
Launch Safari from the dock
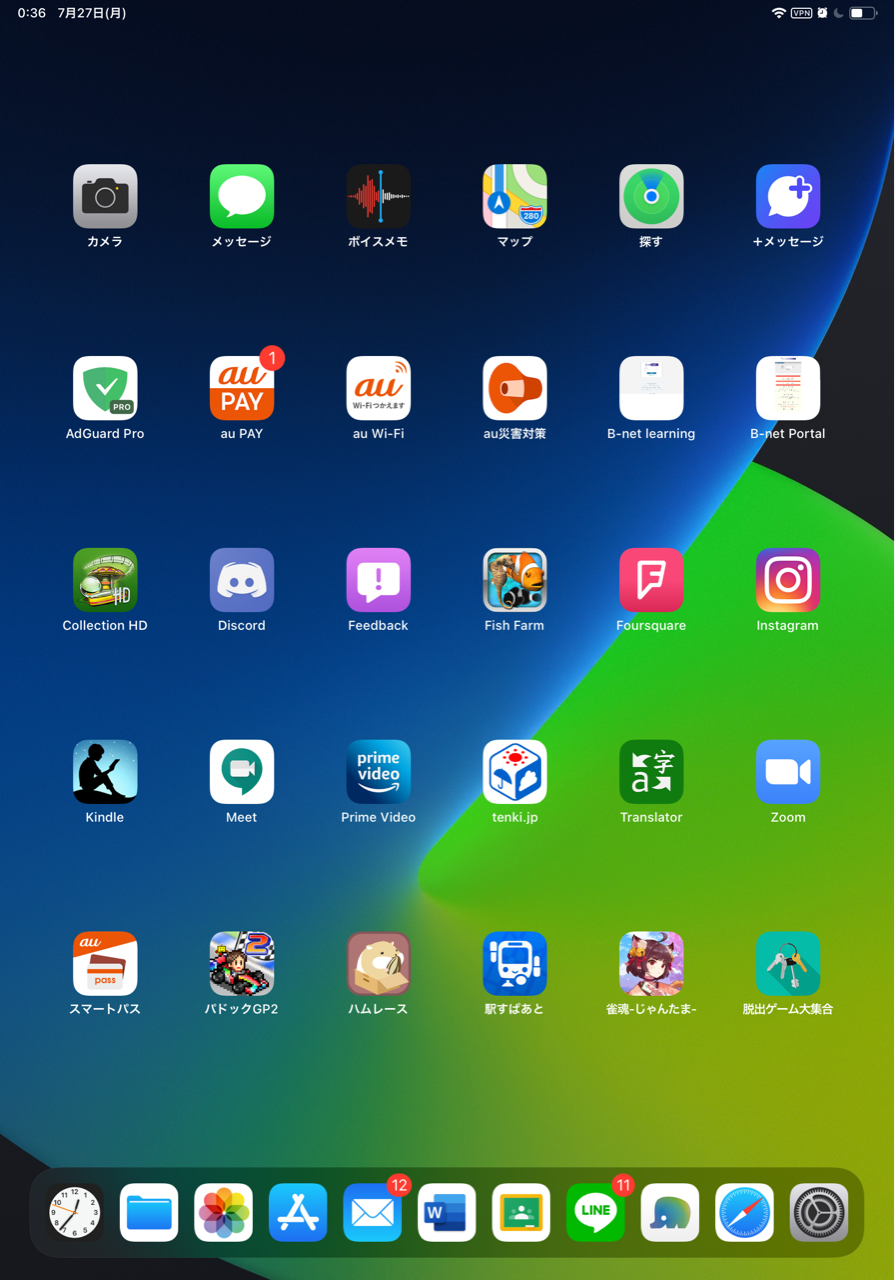click(x=745, y=1213)
